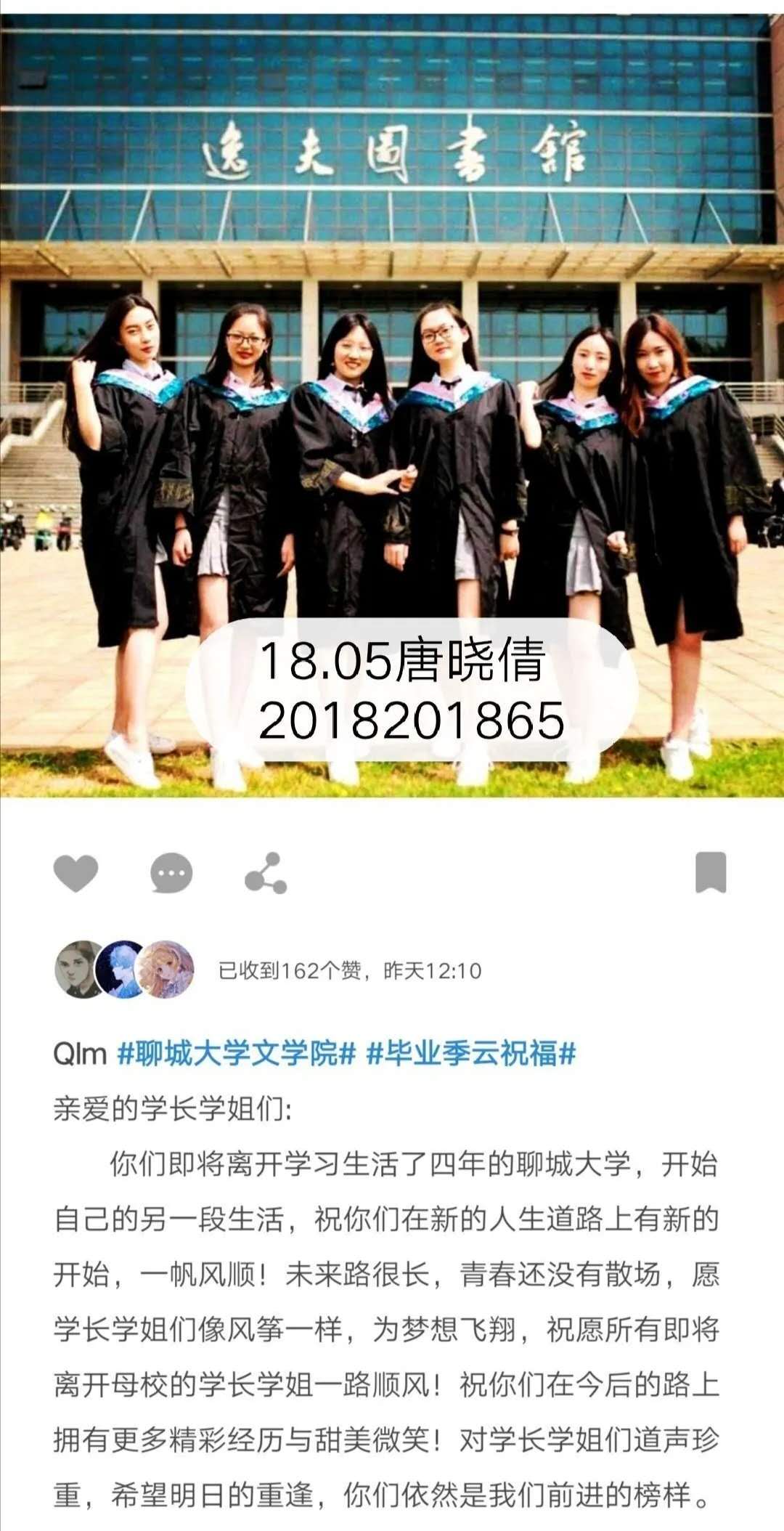The height and width of the screenshot is (1531, 784).
Task: Open the #毕业季云祝福# hashtag
Action: pyautogui.click(x=470, y=1053)
